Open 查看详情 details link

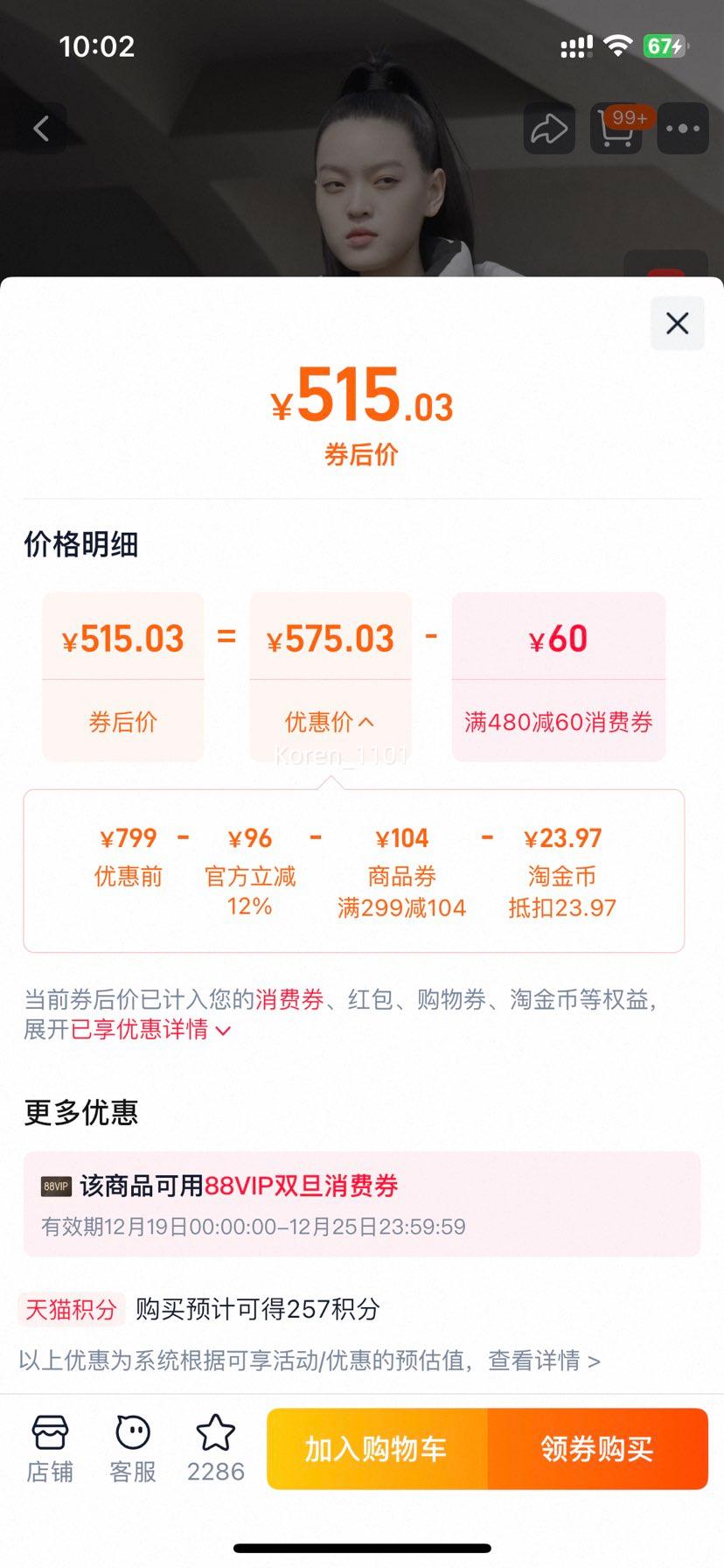[536, 1361]
